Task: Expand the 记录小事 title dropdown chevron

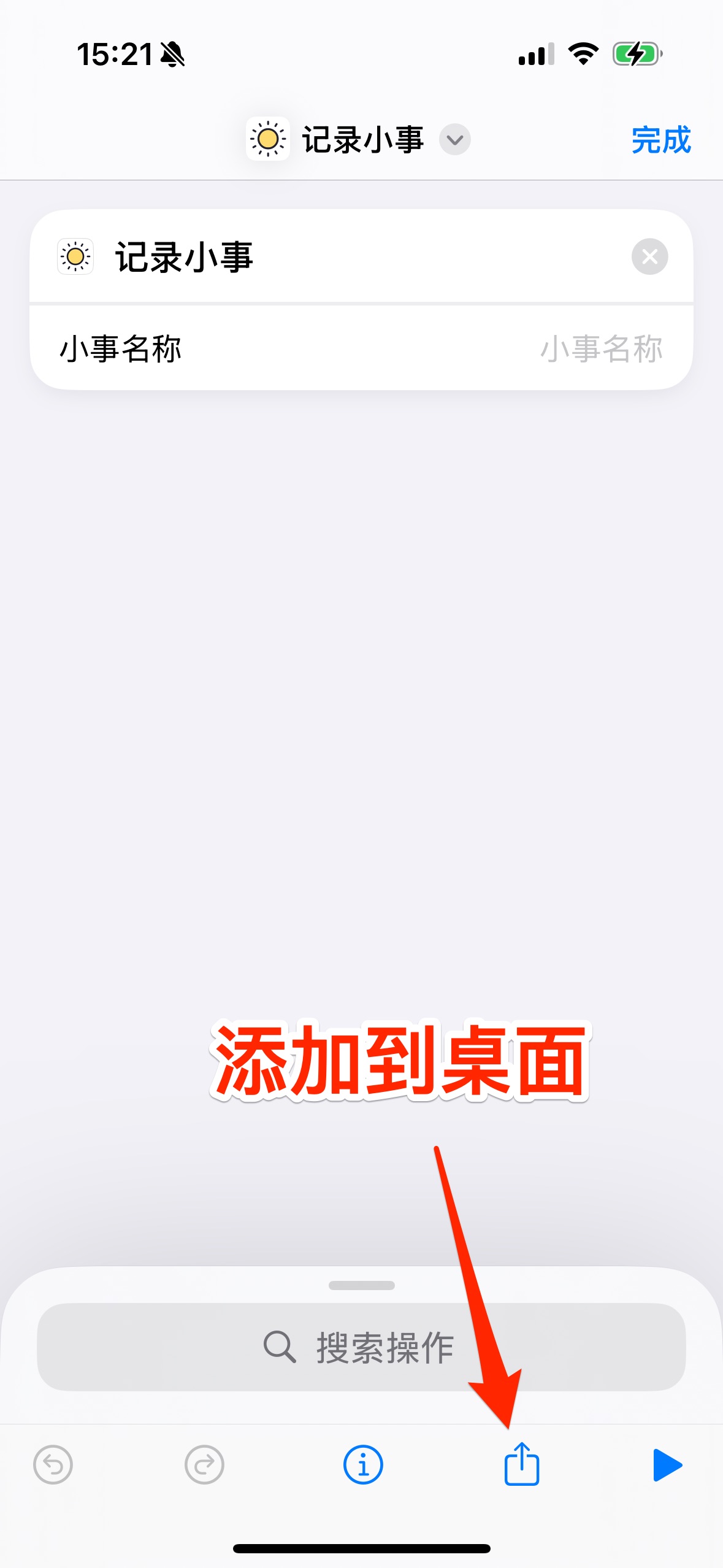Action: 455,140
